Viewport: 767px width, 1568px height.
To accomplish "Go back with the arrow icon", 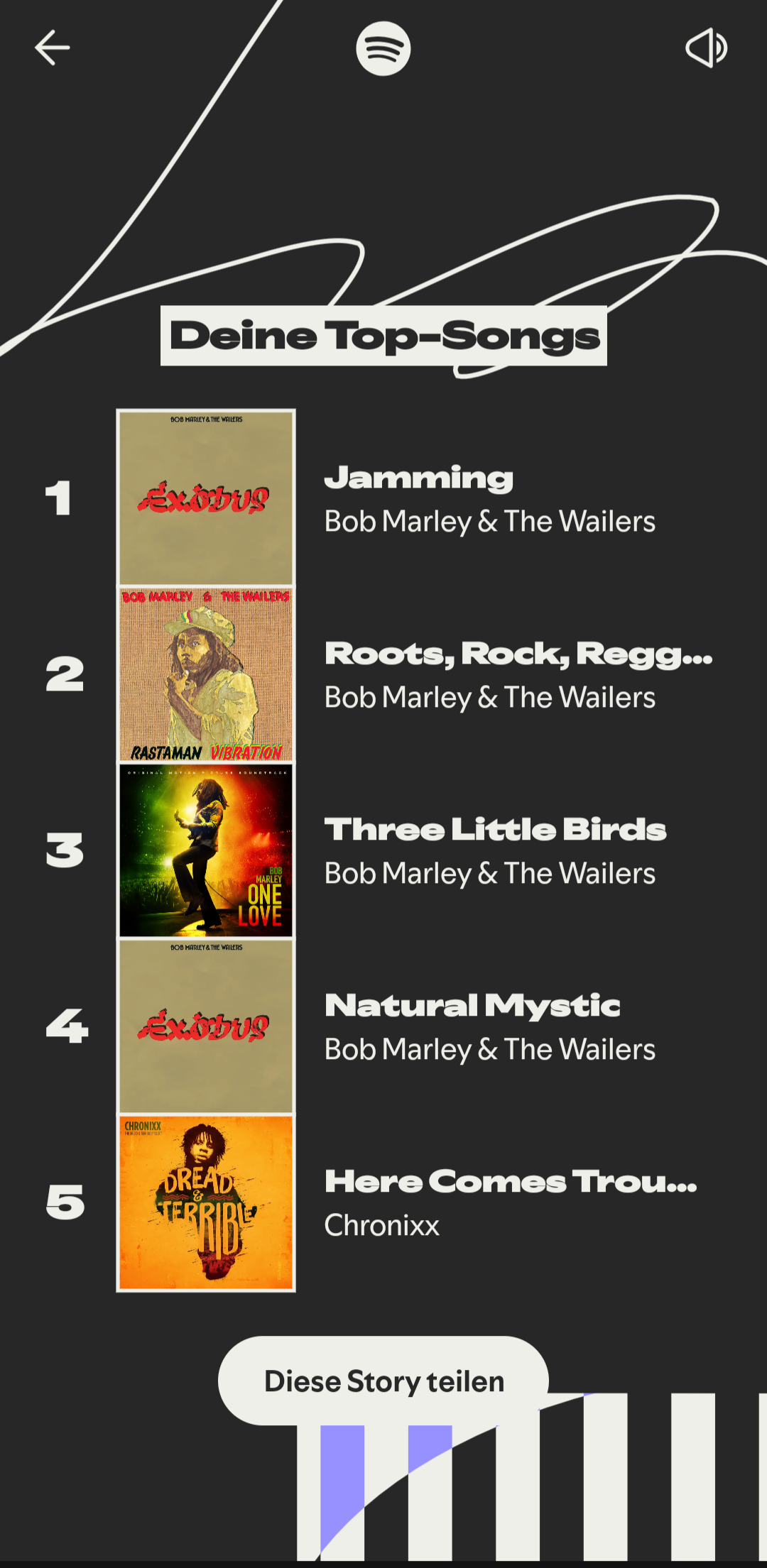I will click(53, 48).
